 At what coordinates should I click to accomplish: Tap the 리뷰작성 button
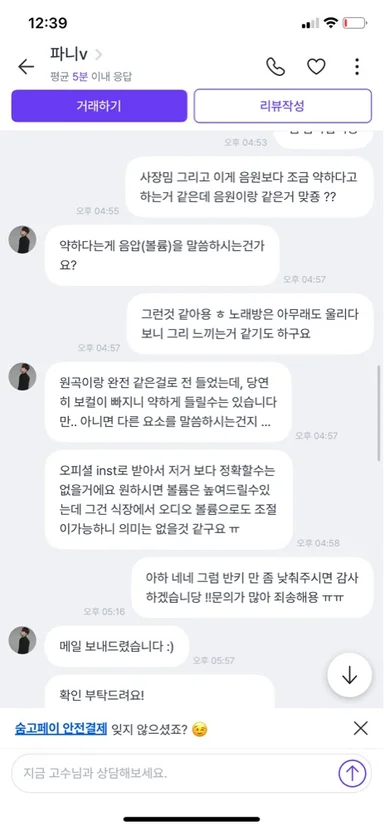click(x=282, y=106)
